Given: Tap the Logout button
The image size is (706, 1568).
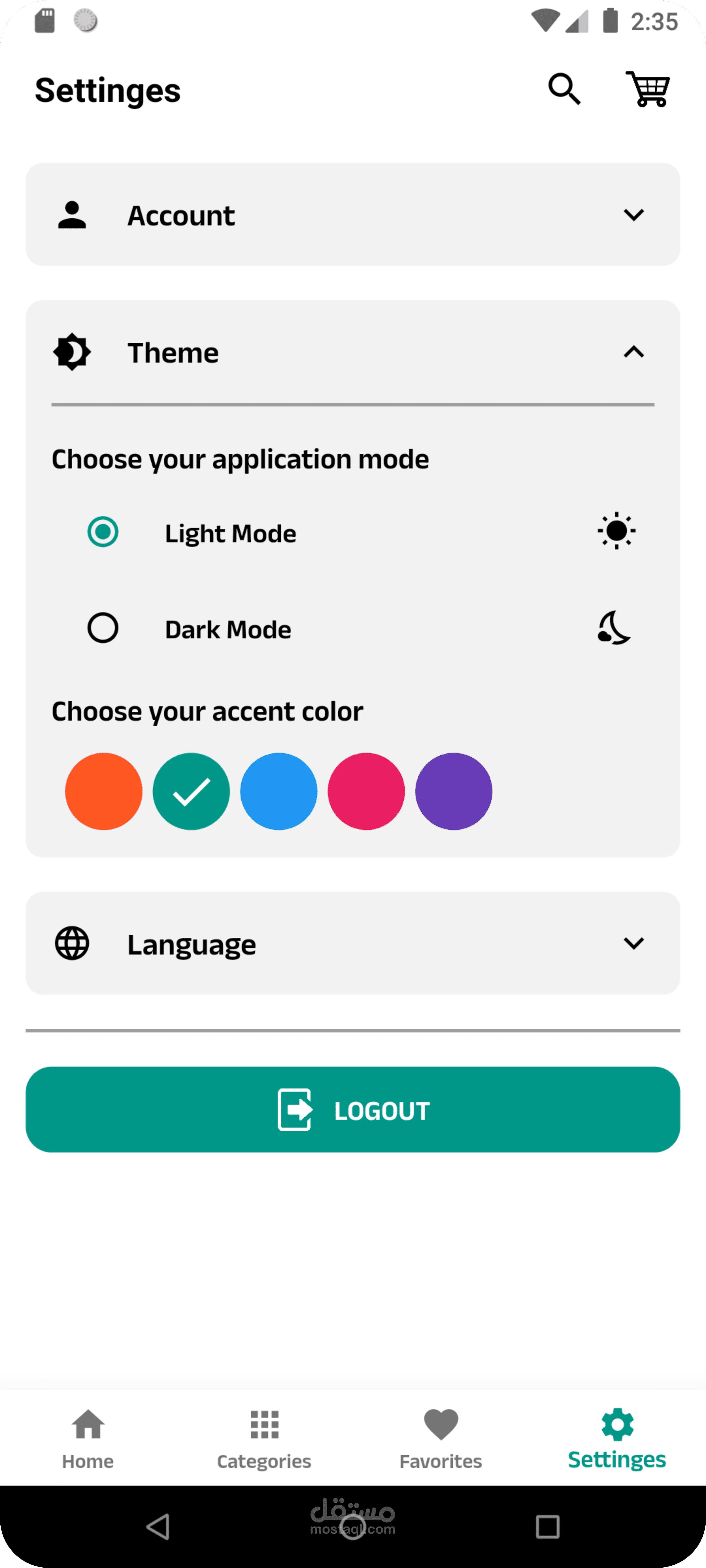Looking at the screenshot, I should tap(353, 1110).
